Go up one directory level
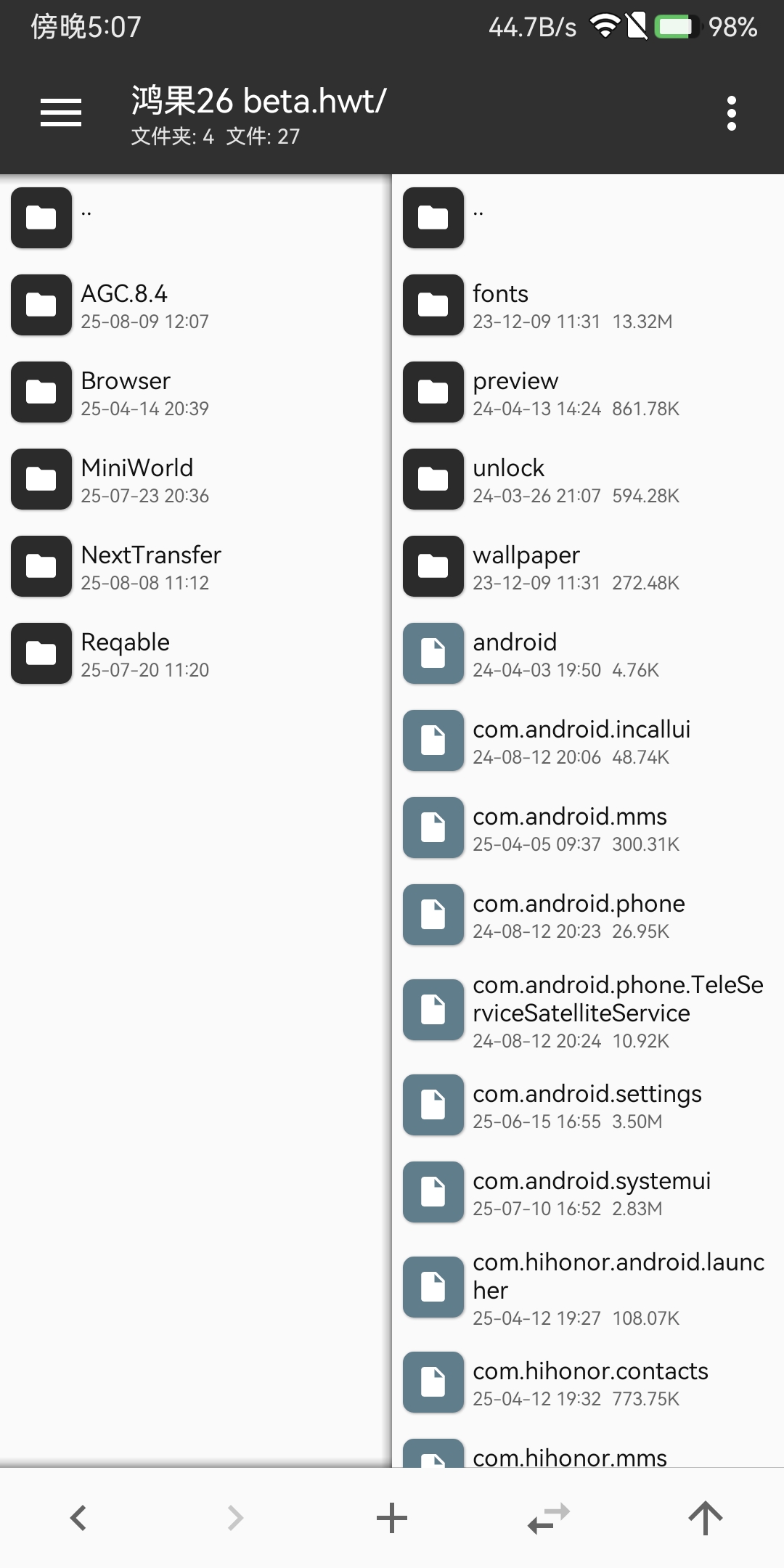 [705, 1517]
